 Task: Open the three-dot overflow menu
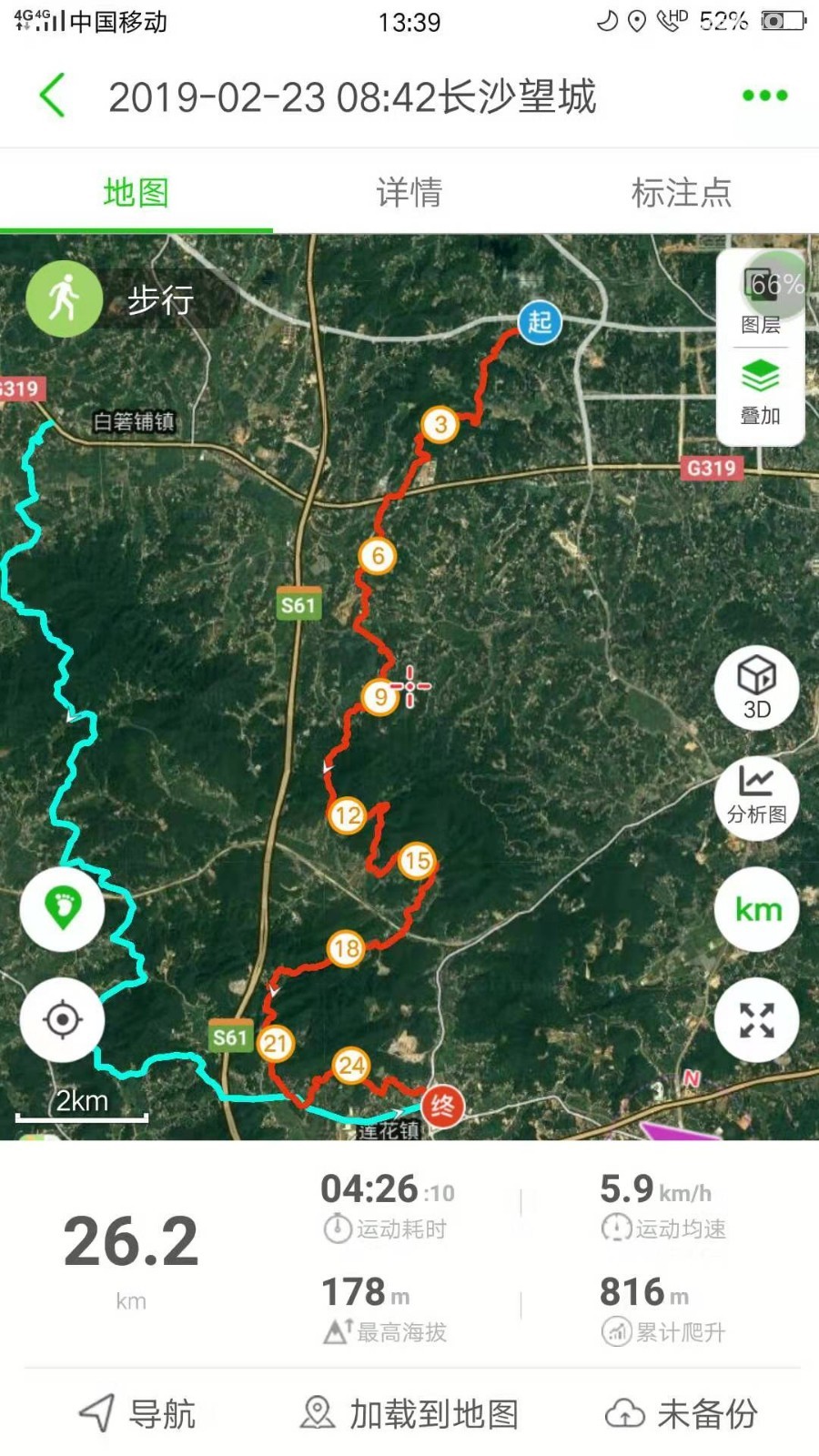764,96
